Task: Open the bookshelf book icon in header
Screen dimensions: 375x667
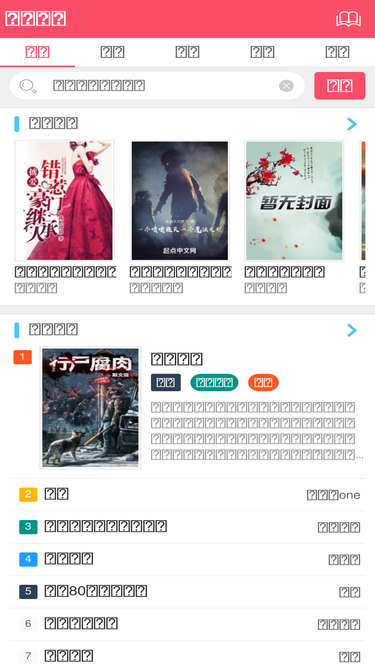Action: click(x=348, y=19)
